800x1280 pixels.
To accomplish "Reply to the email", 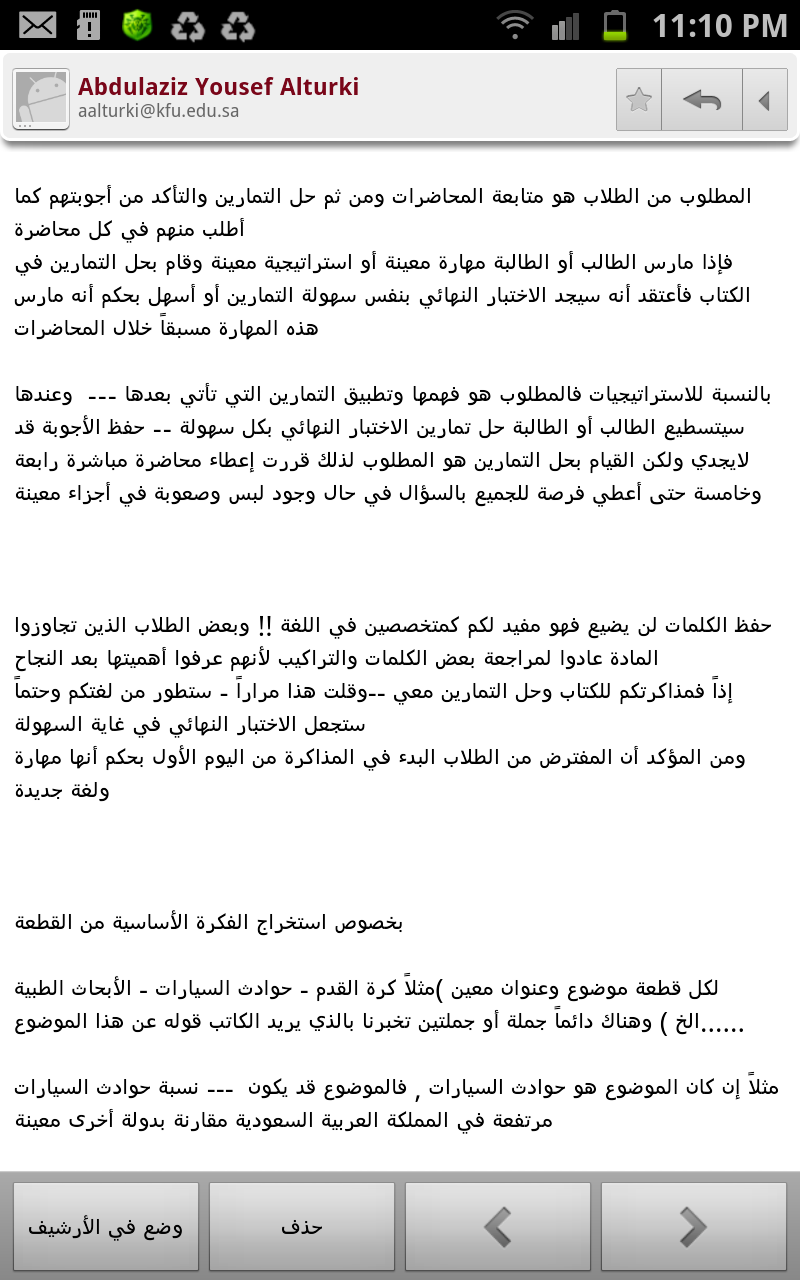I will 702,100.
